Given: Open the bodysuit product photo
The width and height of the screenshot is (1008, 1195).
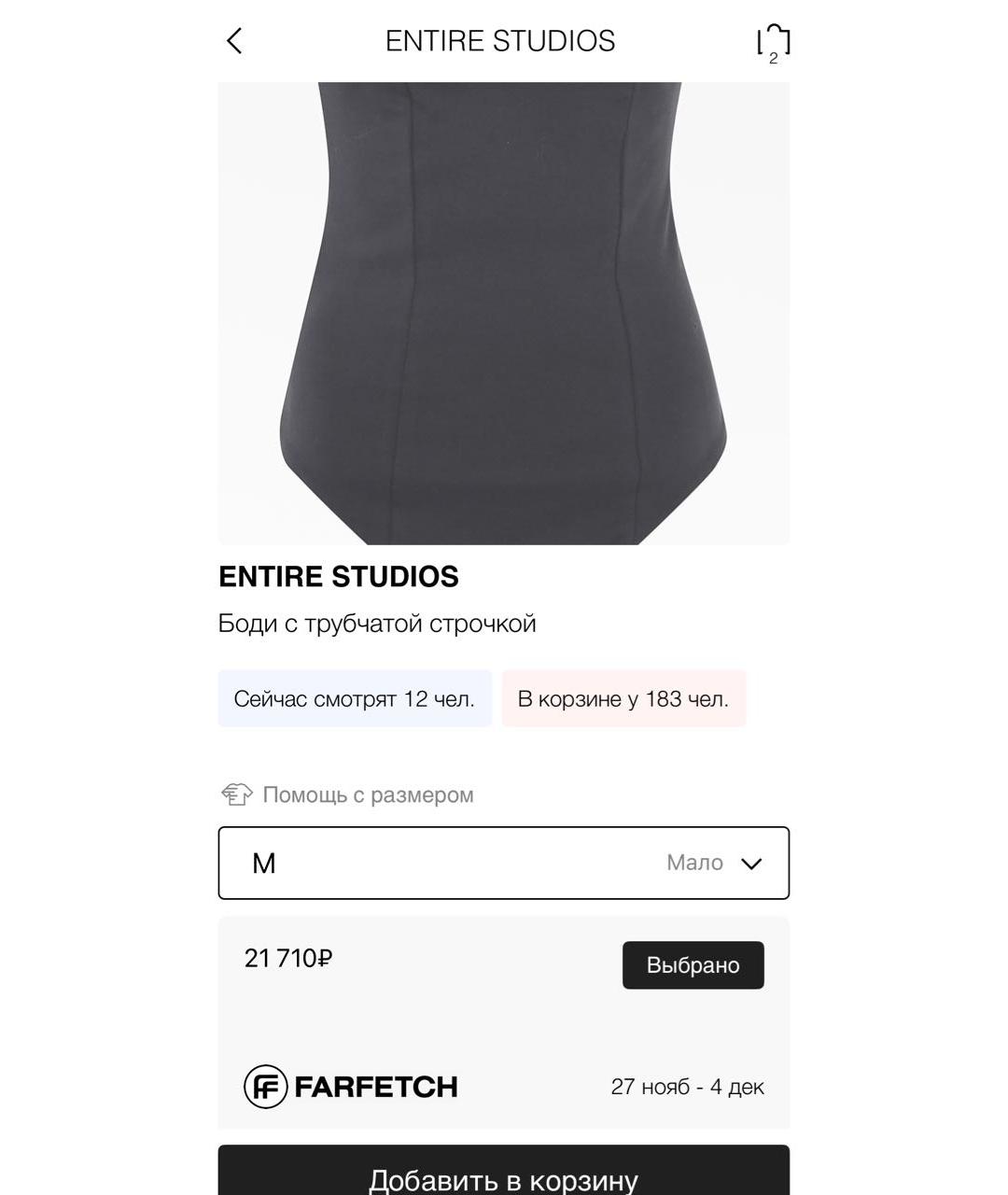Looking at the screenshot, I should (503, 313).
